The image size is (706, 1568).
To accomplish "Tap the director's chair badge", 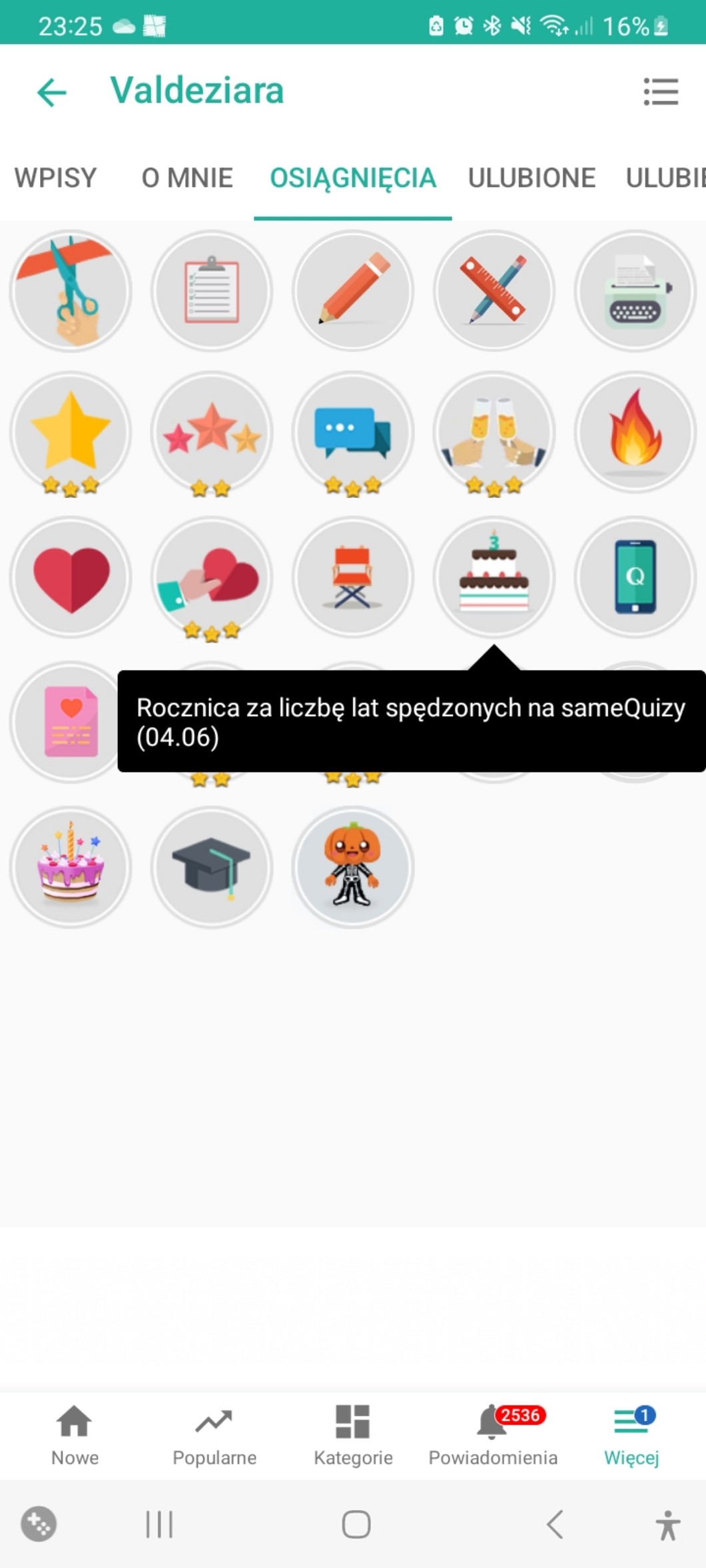I will pyautogui.click(x=353, y=577).
